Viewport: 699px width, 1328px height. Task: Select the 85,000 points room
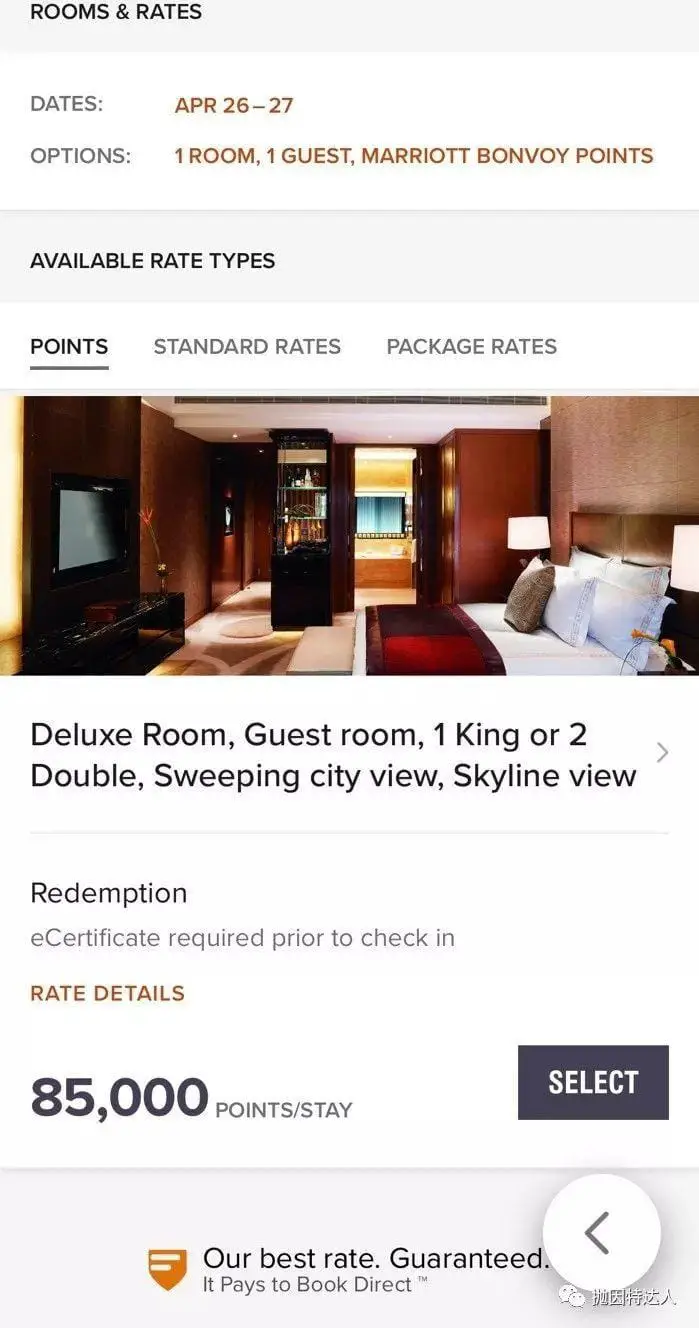pos(592,1082)
